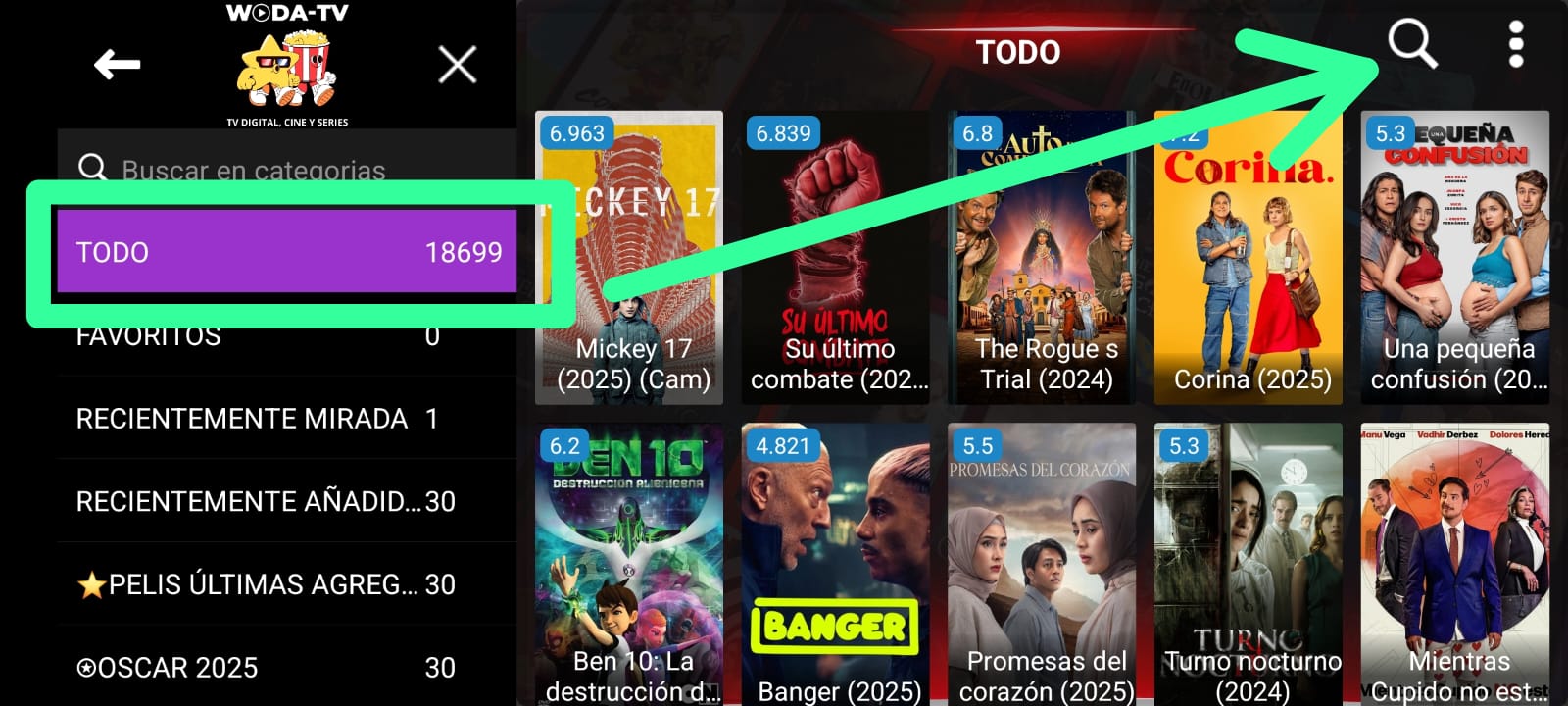Screen dimensions: 1568x706
Task: Open the three-dot overflow menu
Action: click(1515, 45)
